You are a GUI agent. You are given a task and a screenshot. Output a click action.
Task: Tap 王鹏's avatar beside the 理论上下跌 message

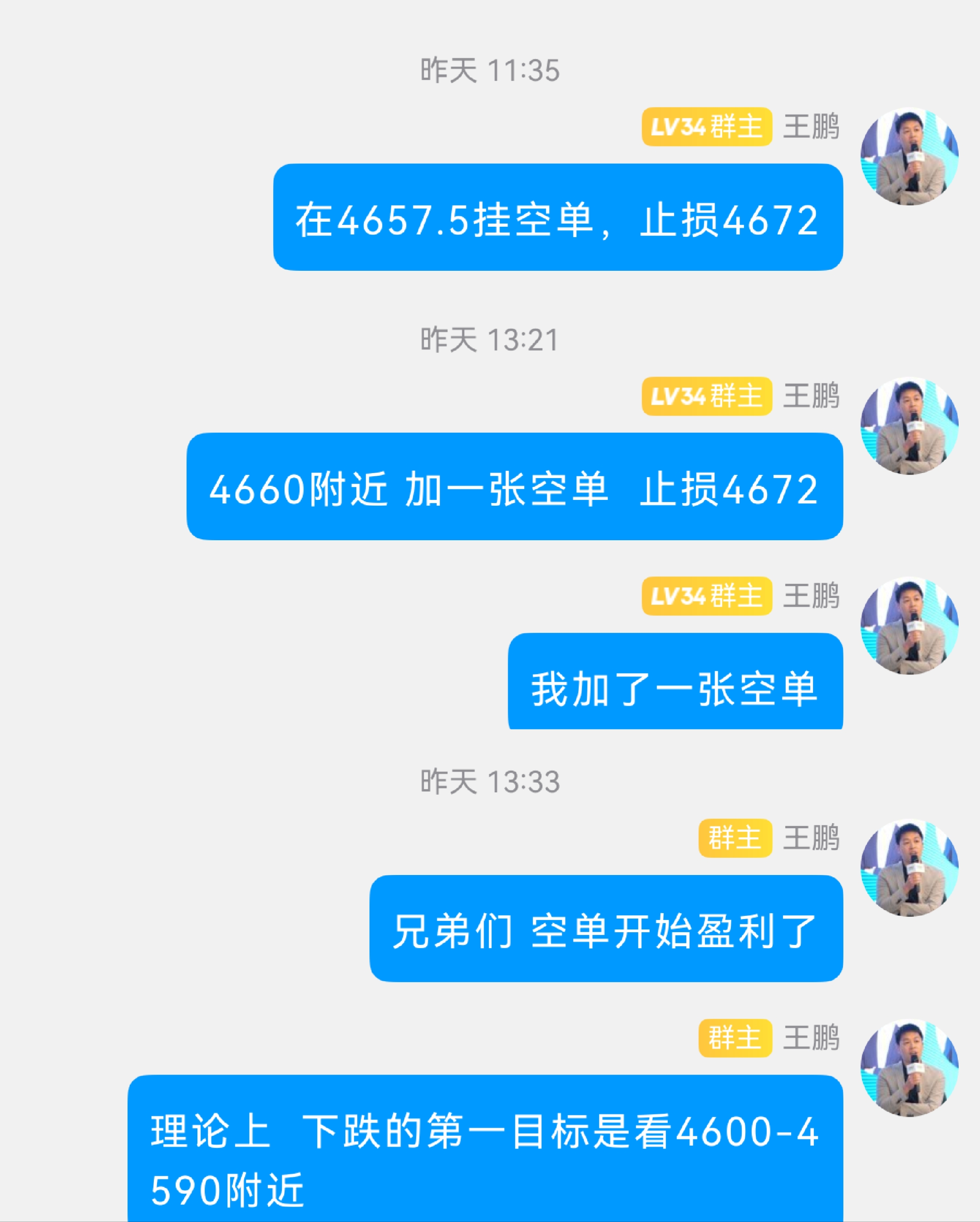pyautogui.click(x=909, y=1068)
